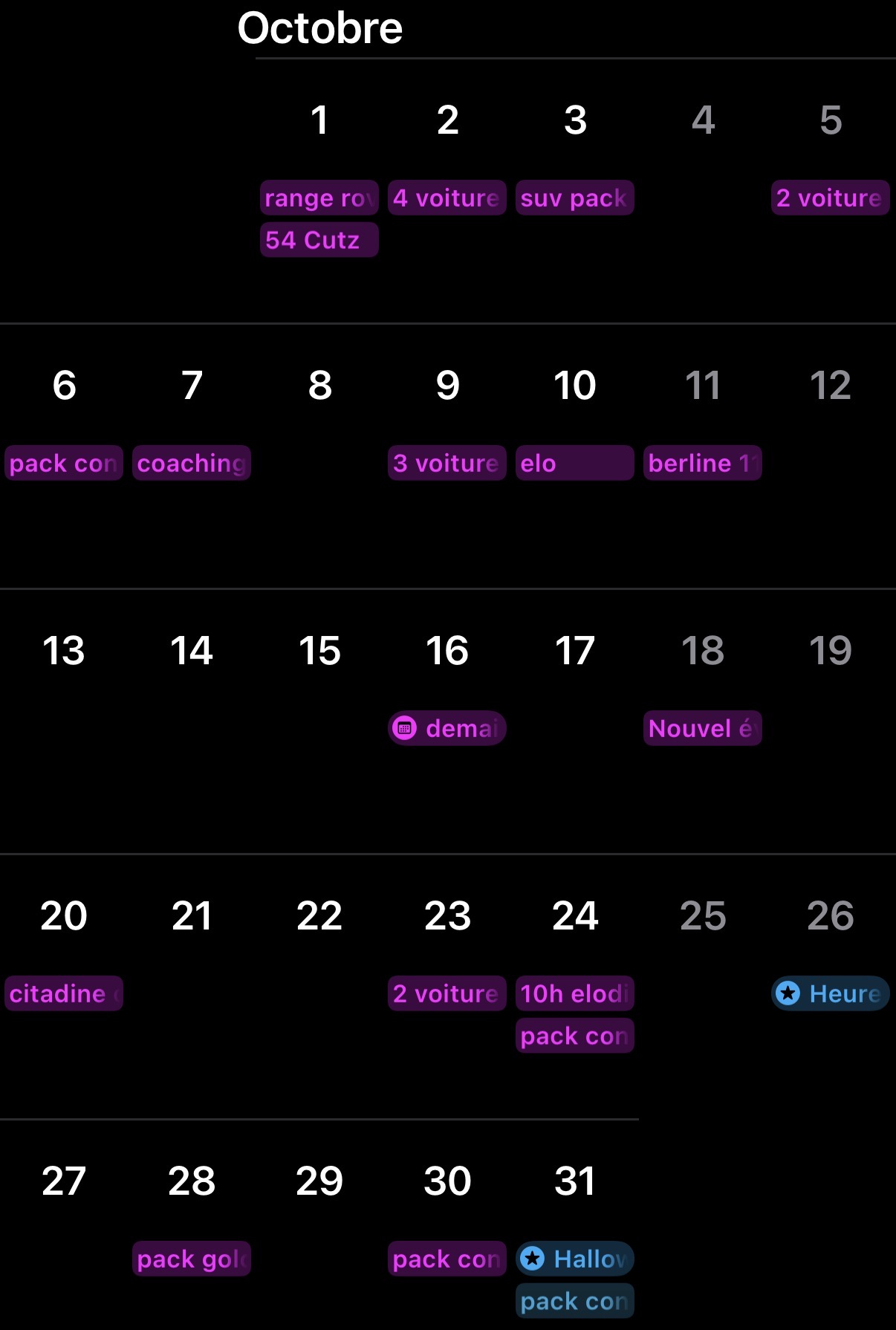
Task: Open the 'Heure' holiday event on October 26
Action: point(830,993)
